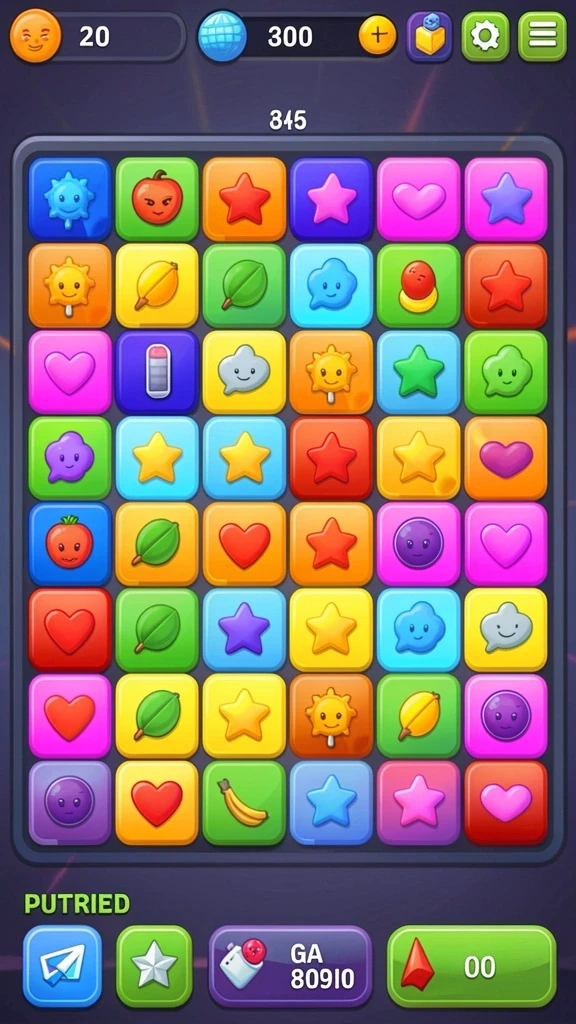
Task: Tap the GA 80910 button
Action: coord(290,965)
